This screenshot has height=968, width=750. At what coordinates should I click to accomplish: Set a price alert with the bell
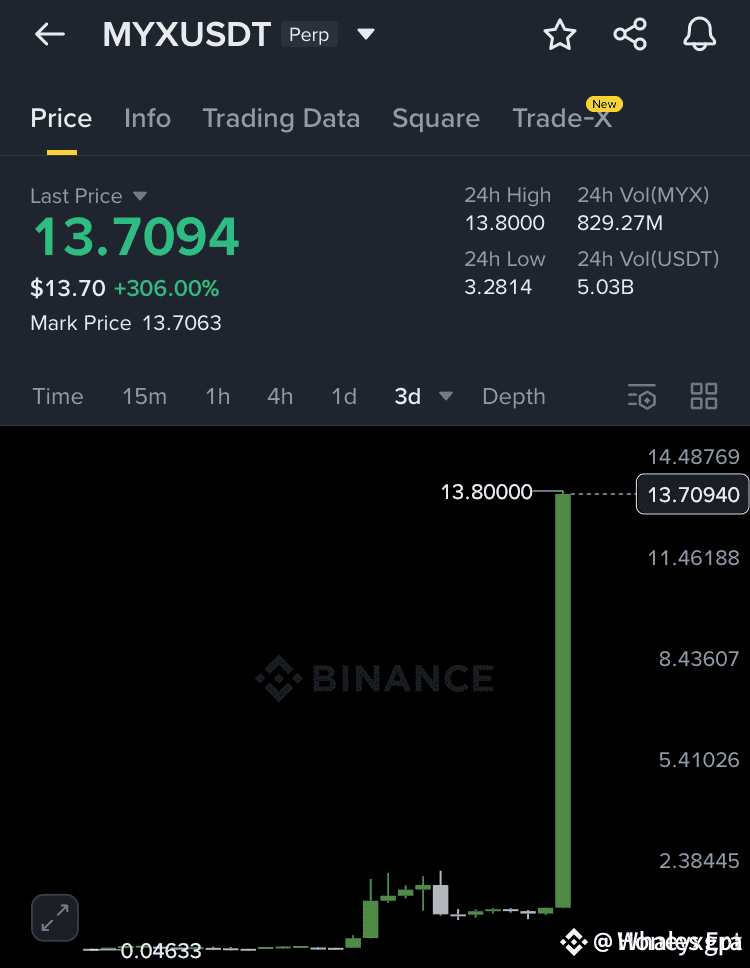700,35
